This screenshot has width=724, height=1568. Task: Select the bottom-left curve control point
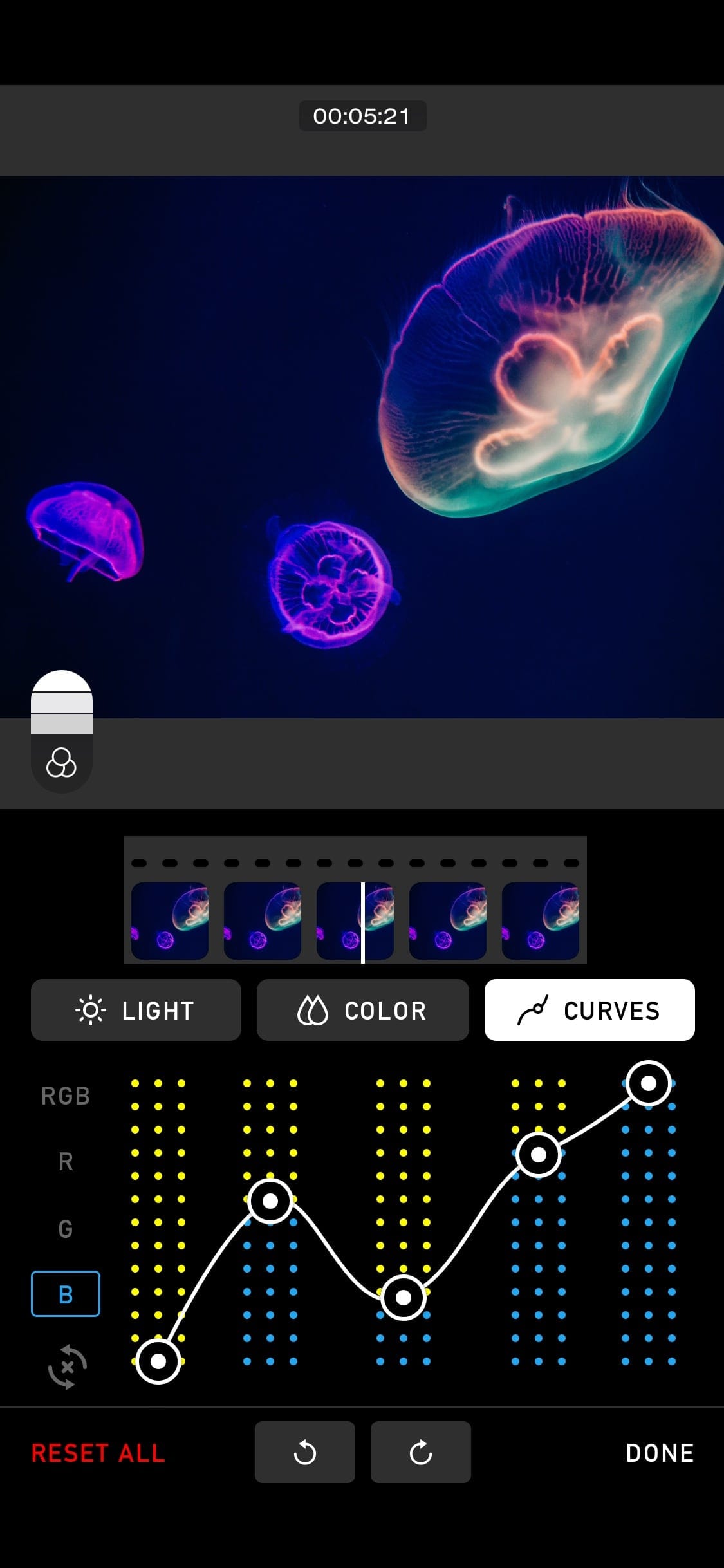click(x=158, y=1361)
